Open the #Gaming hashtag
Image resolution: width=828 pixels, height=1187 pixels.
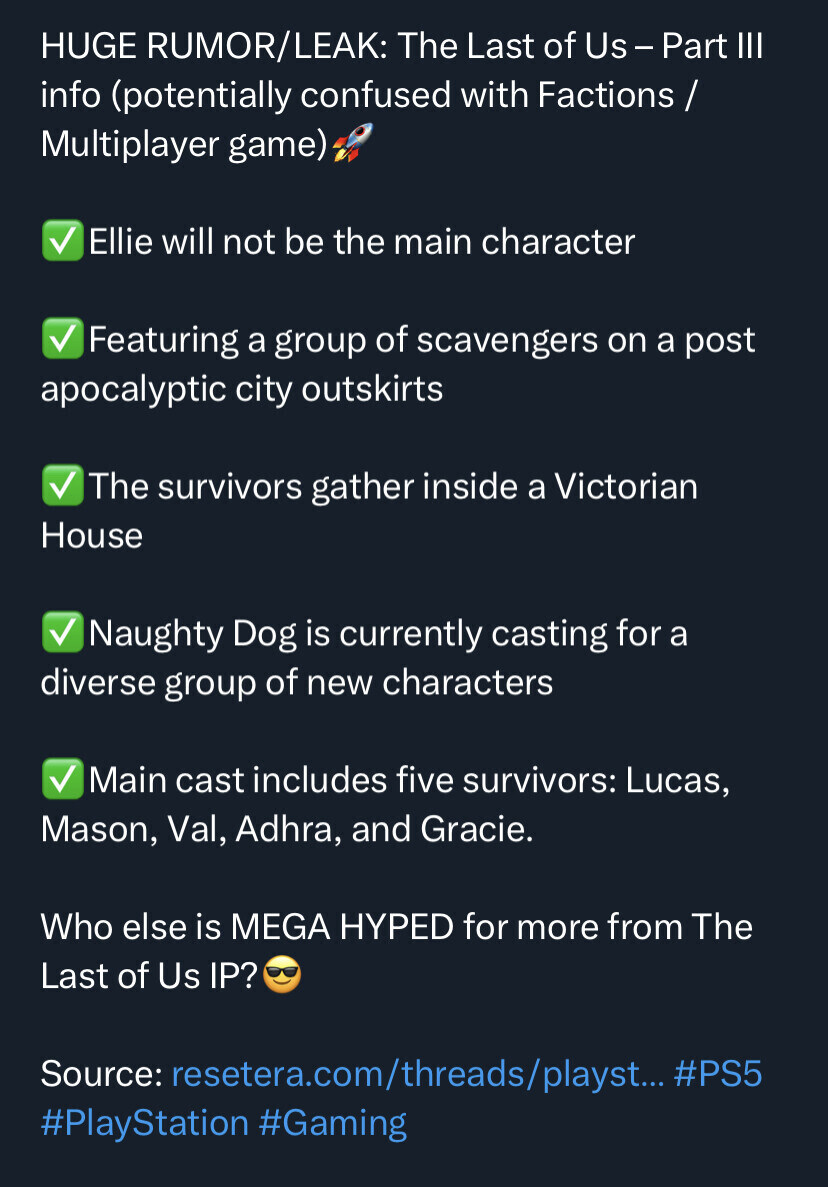(333, 1122)
